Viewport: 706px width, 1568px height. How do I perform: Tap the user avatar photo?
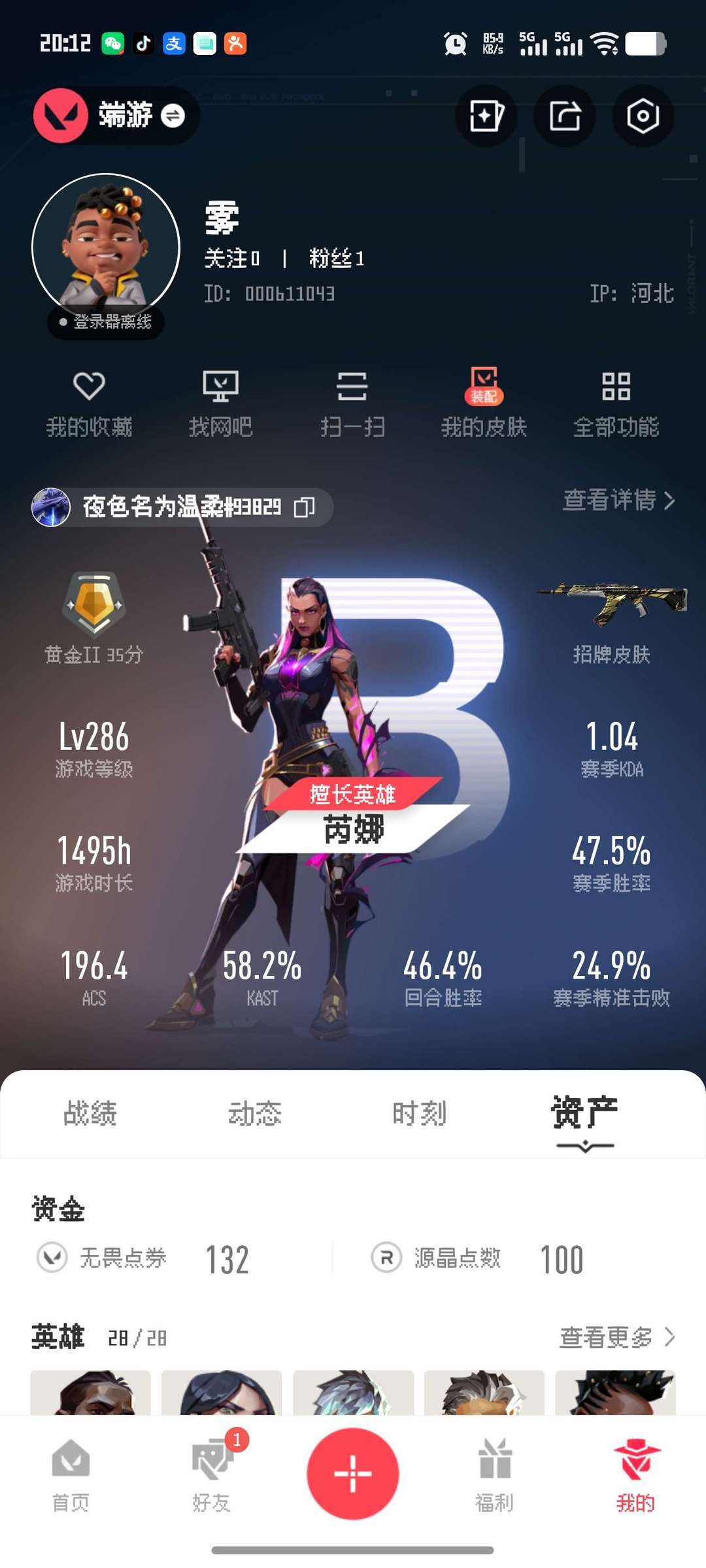coord(105,242)
